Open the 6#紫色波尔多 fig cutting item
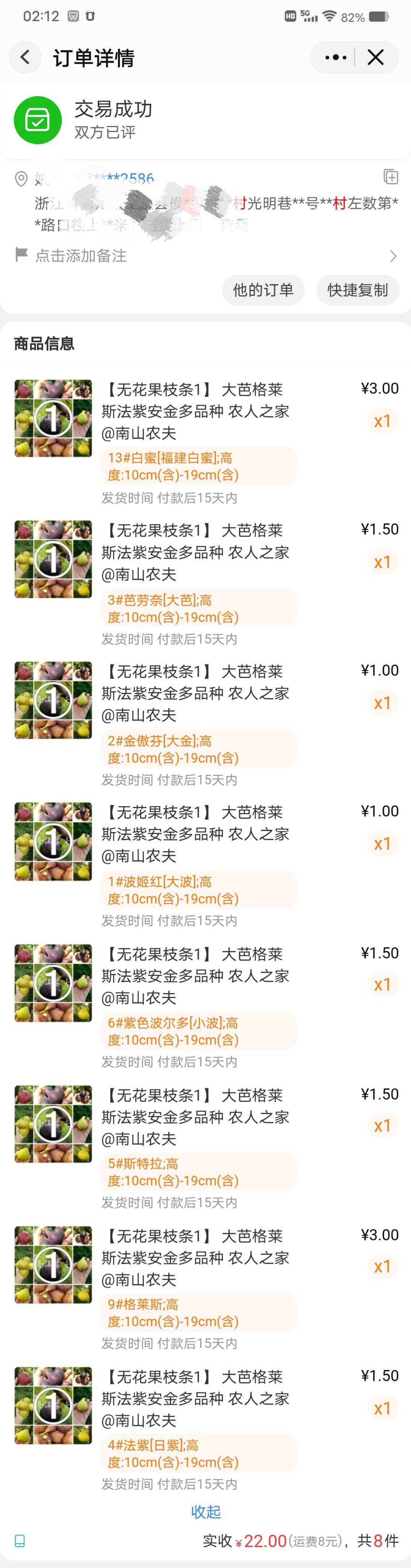This screenshot has height=1568, width=411. coord(195,976)
